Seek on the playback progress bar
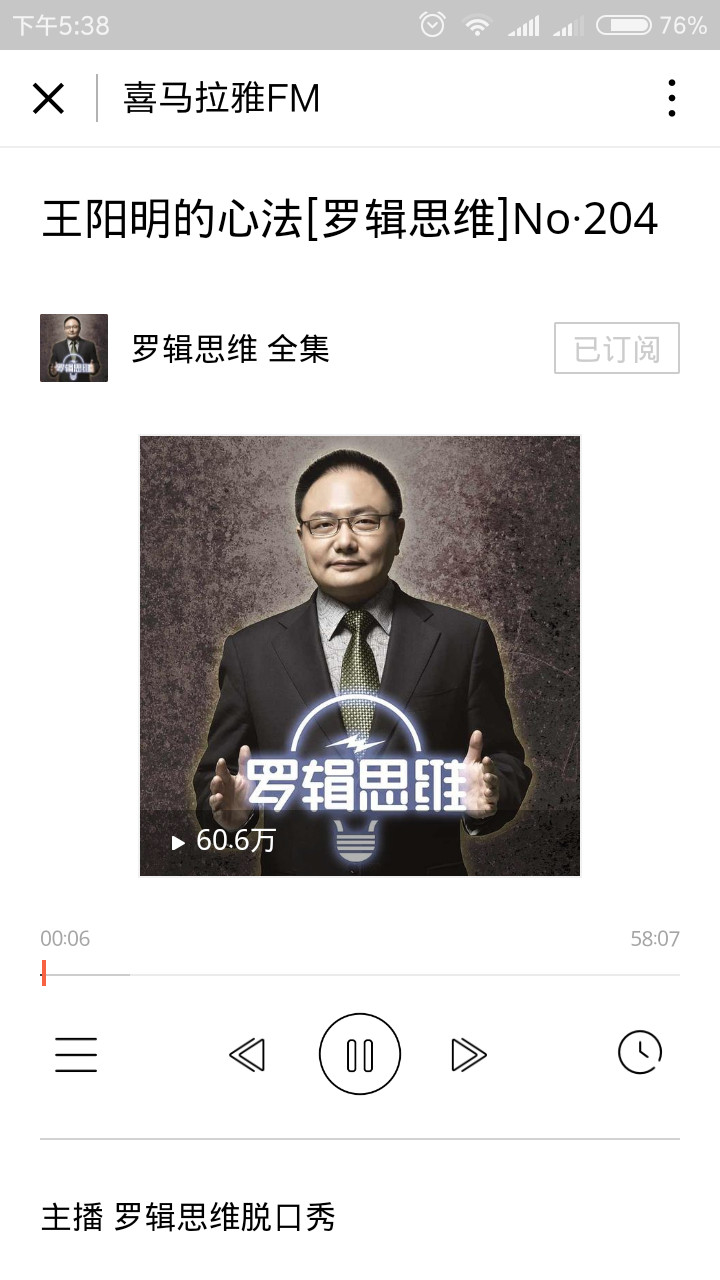Viewport: 720px width, 1280px height. [360, 974]
